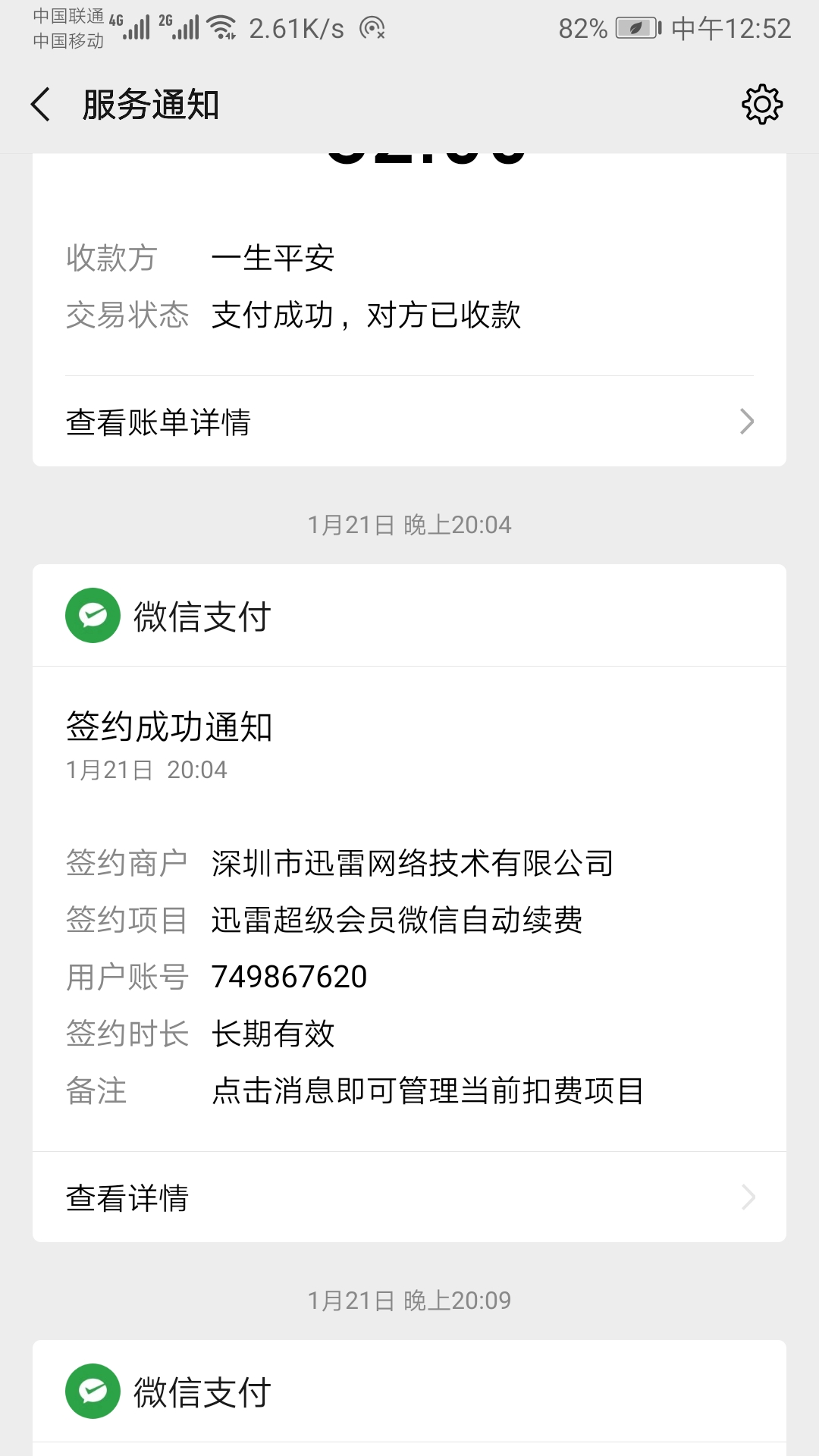819x1456 pixels.
Task: Tap the network speed indicator 2.61K/s
Action: [x=297, y=27]
